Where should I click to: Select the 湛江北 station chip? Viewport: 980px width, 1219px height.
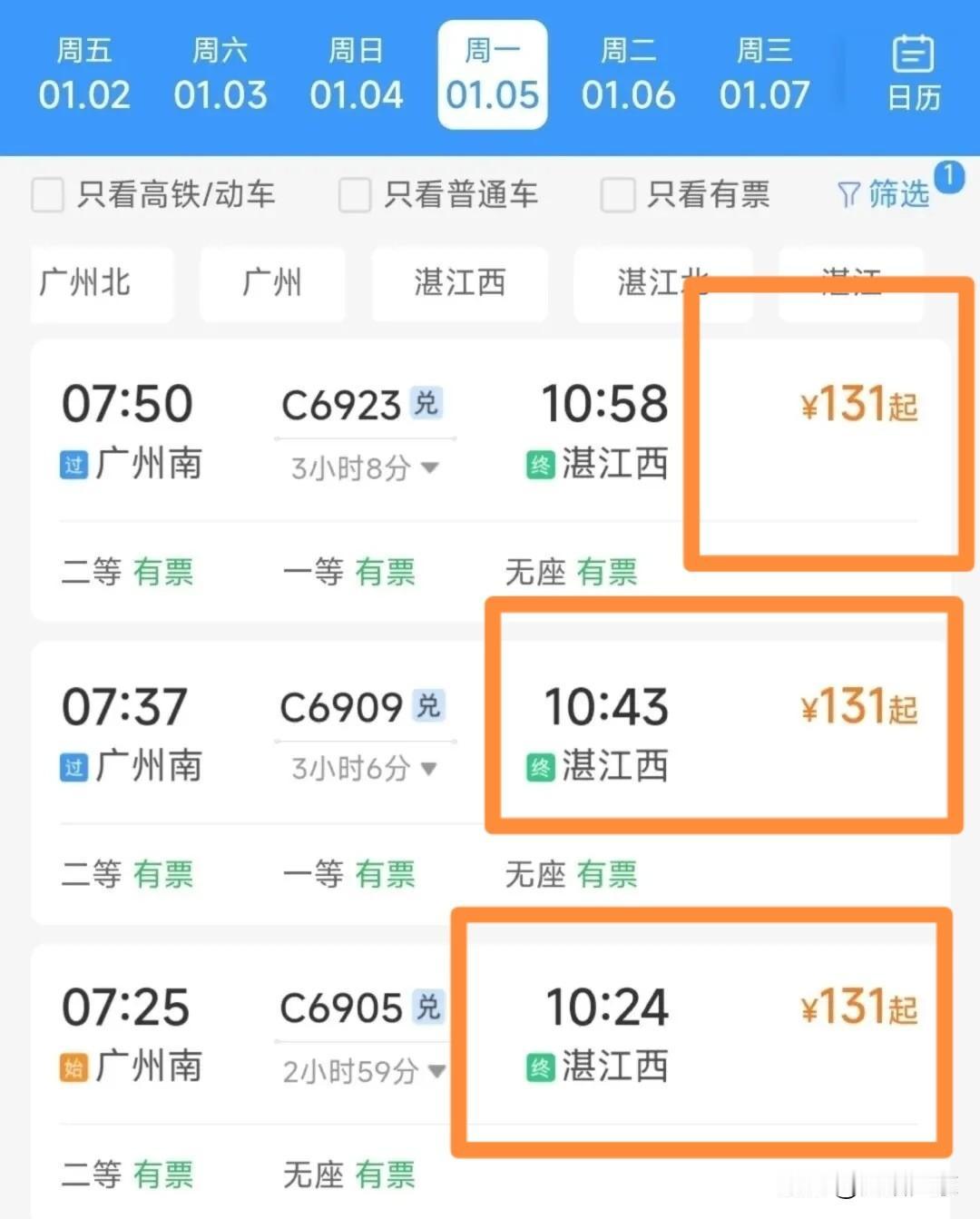662,284
